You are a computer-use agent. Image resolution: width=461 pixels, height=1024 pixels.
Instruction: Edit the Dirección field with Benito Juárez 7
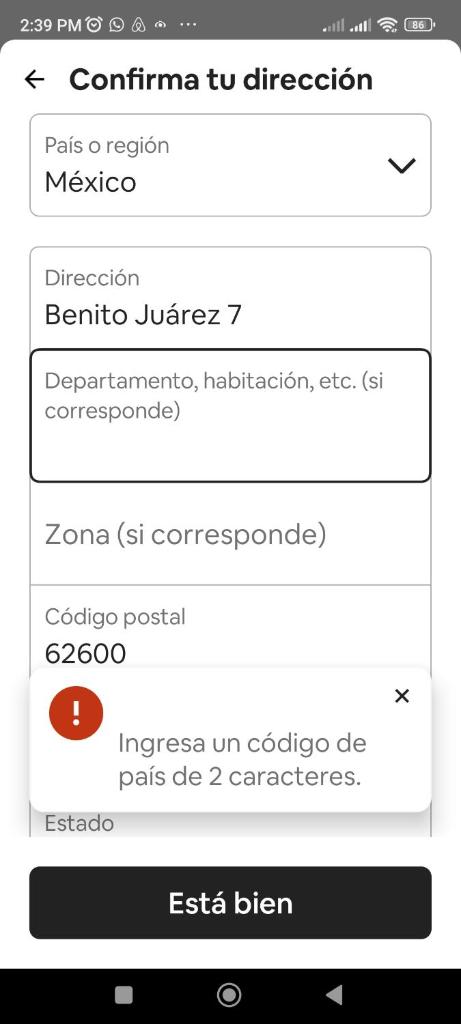[230, 299]
